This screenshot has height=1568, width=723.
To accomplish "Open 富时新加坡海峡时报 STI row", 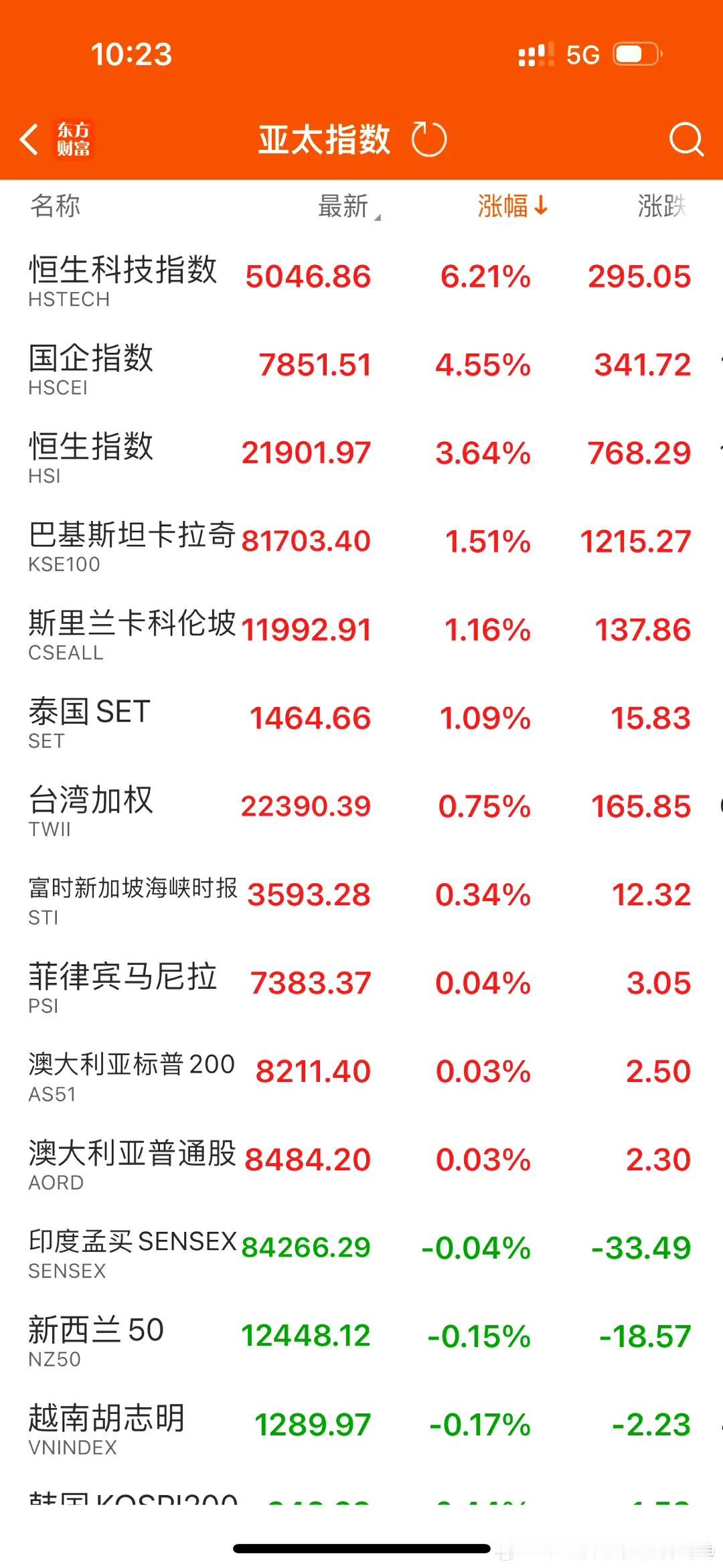I will (361, 896).
